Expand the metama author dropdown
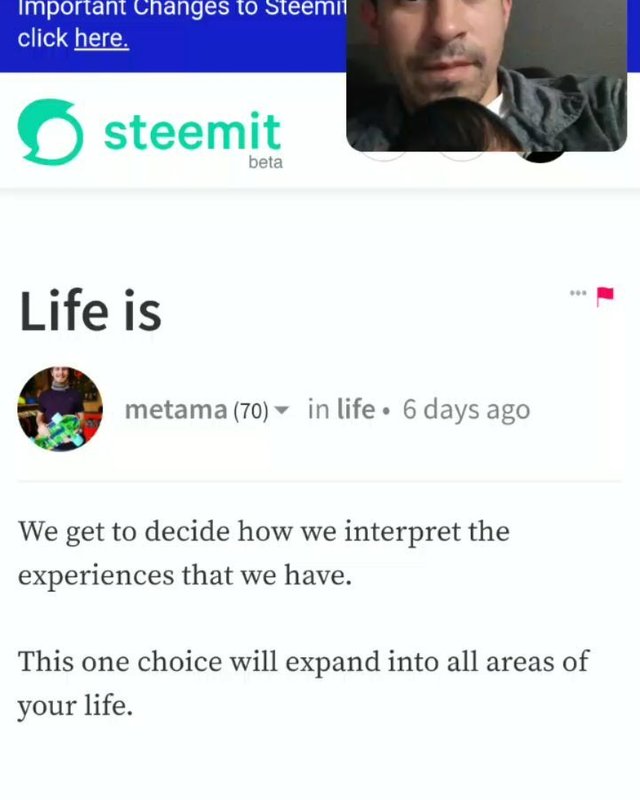640x800 pixels. point(282,410)
